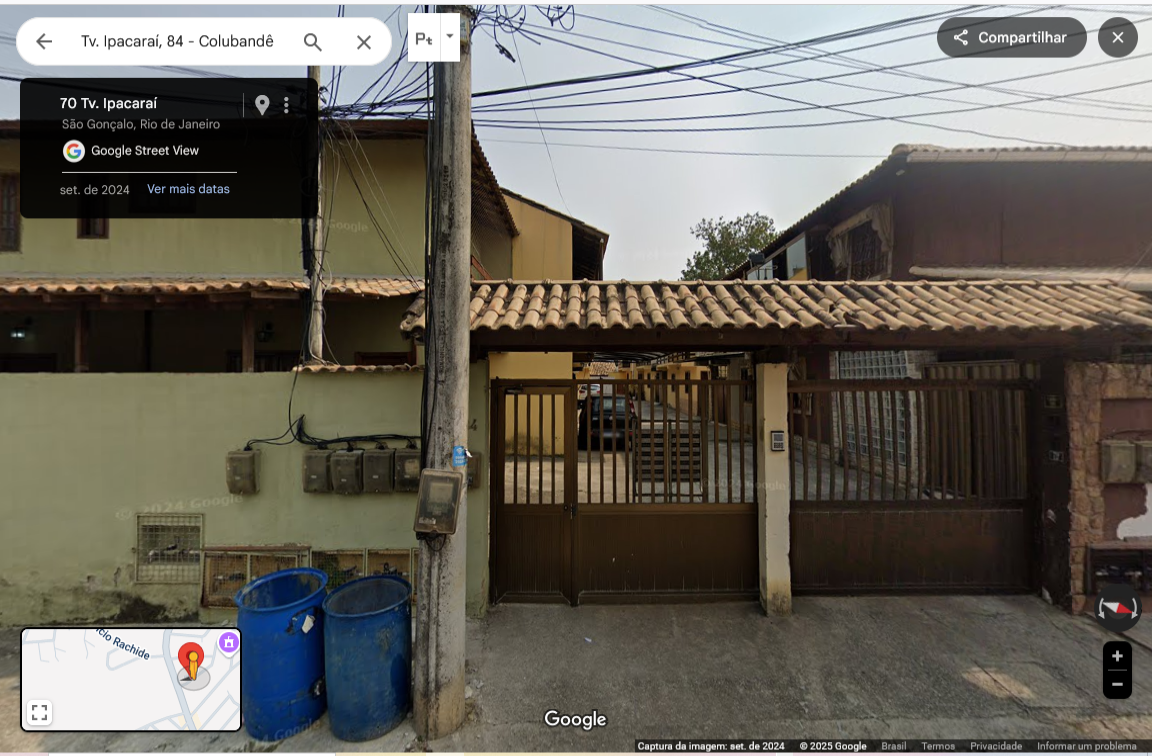Viewport: 1152px width, 756px height.
Task: Open the Privacidade link
Action: [996, 746]
